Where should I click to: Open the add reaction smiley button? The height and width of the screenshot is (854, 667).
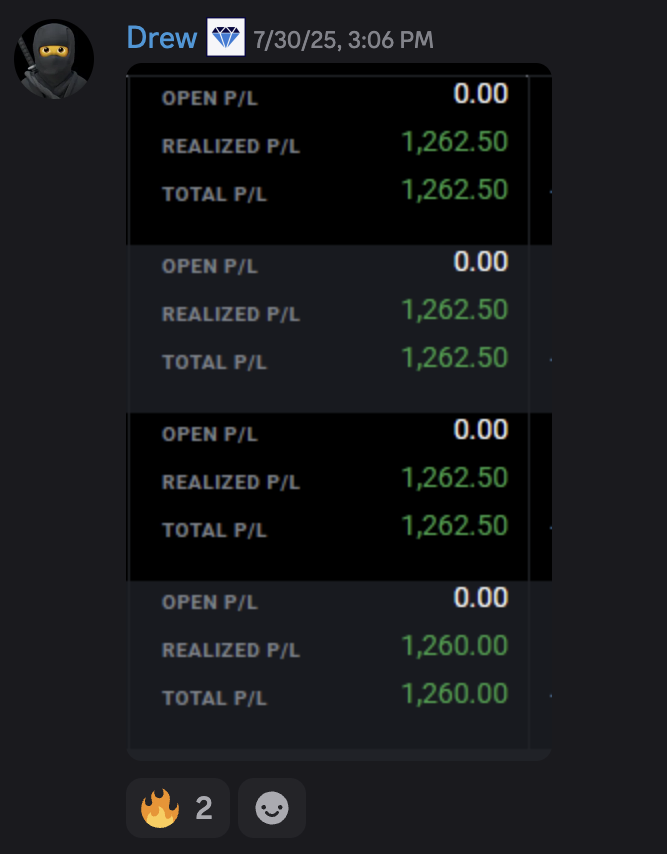[x=272, y=808]
